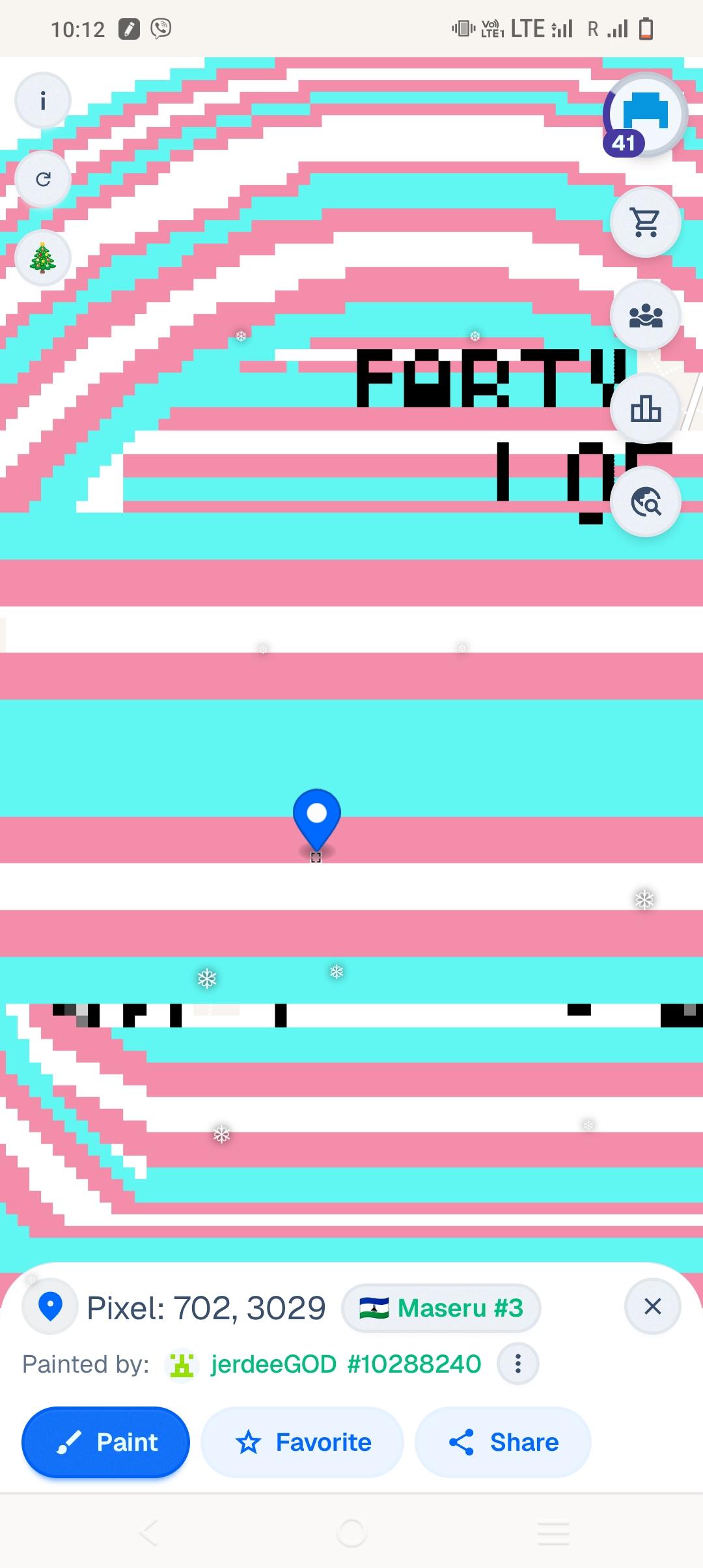
Task: Go back using the system navigation
Action: coord(148,1533)
